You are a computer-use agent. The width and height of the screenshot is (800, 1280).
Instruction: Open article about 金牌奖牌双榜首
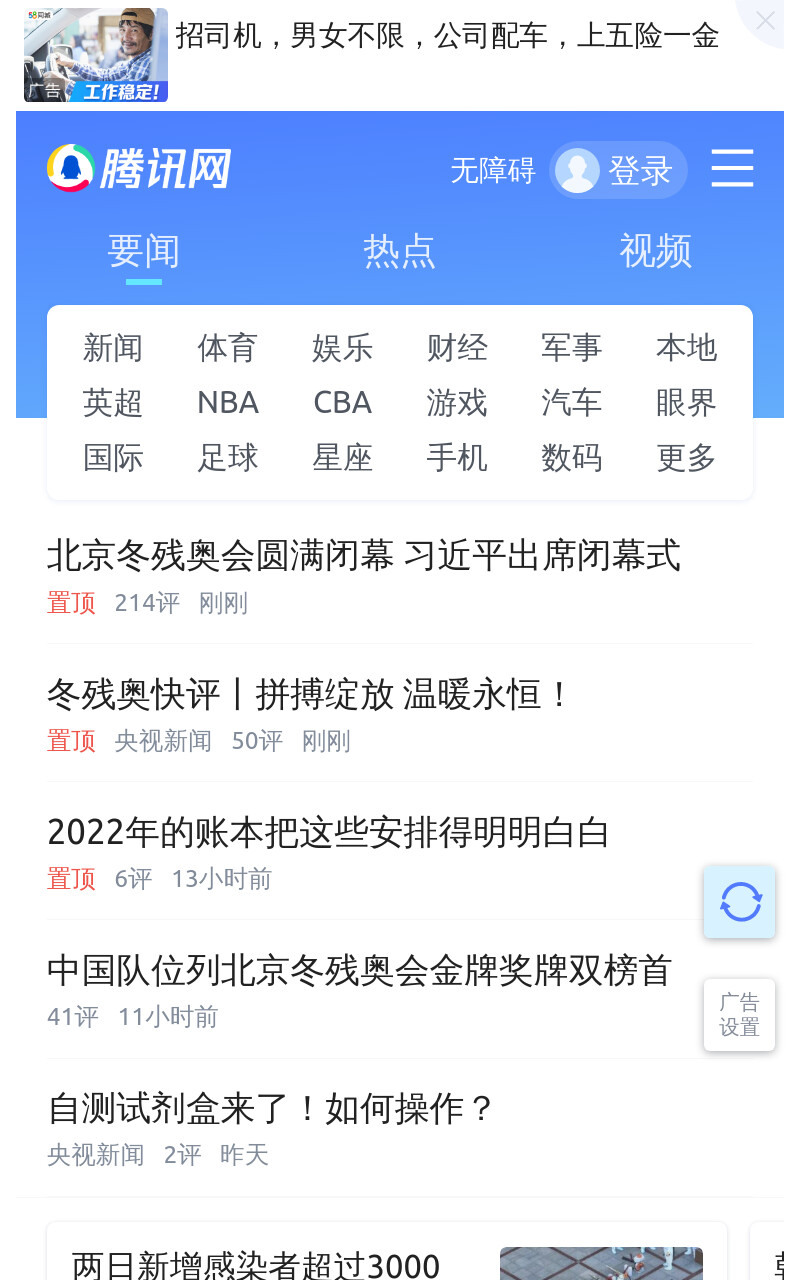click(359, 970)
